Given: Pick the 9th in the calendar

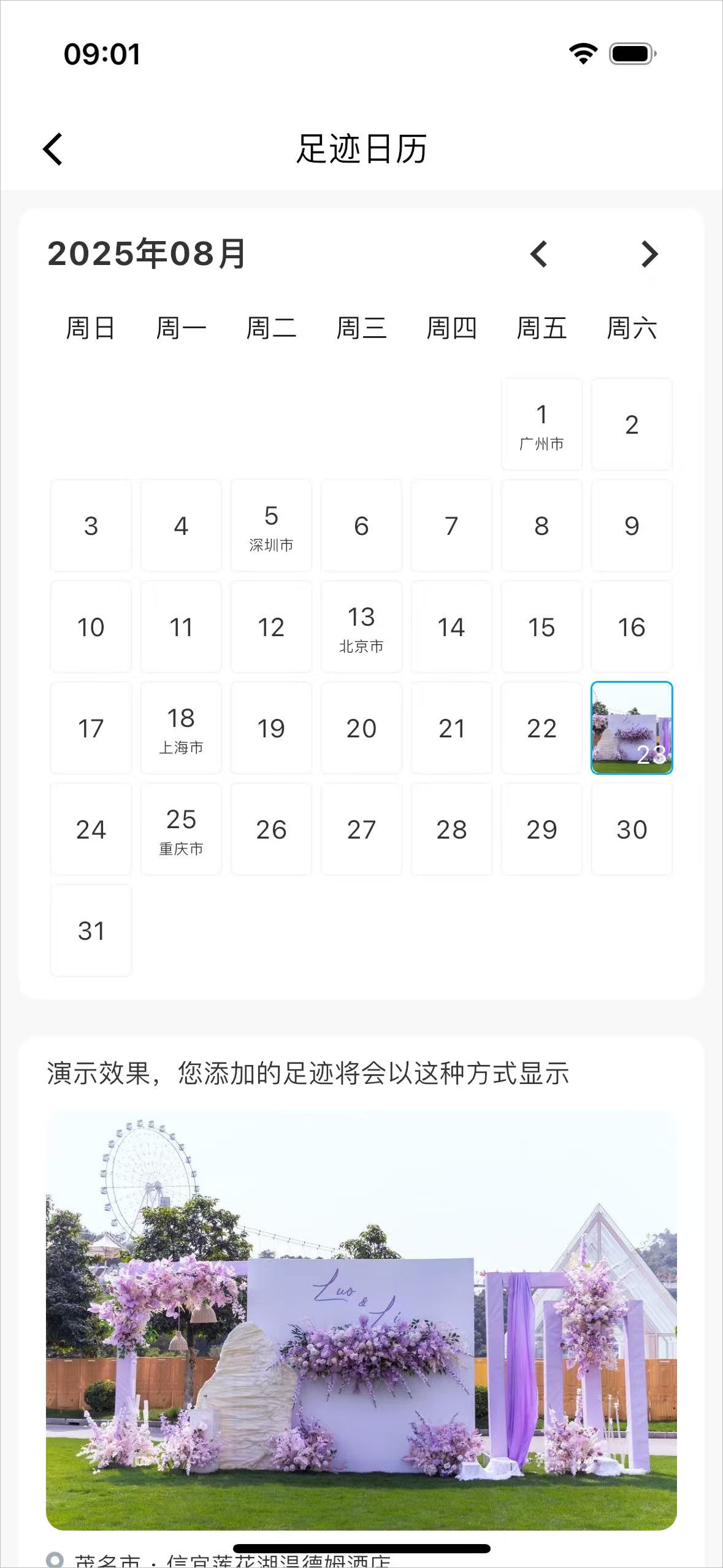Looking at the screenshot, I should coord(632,526).
